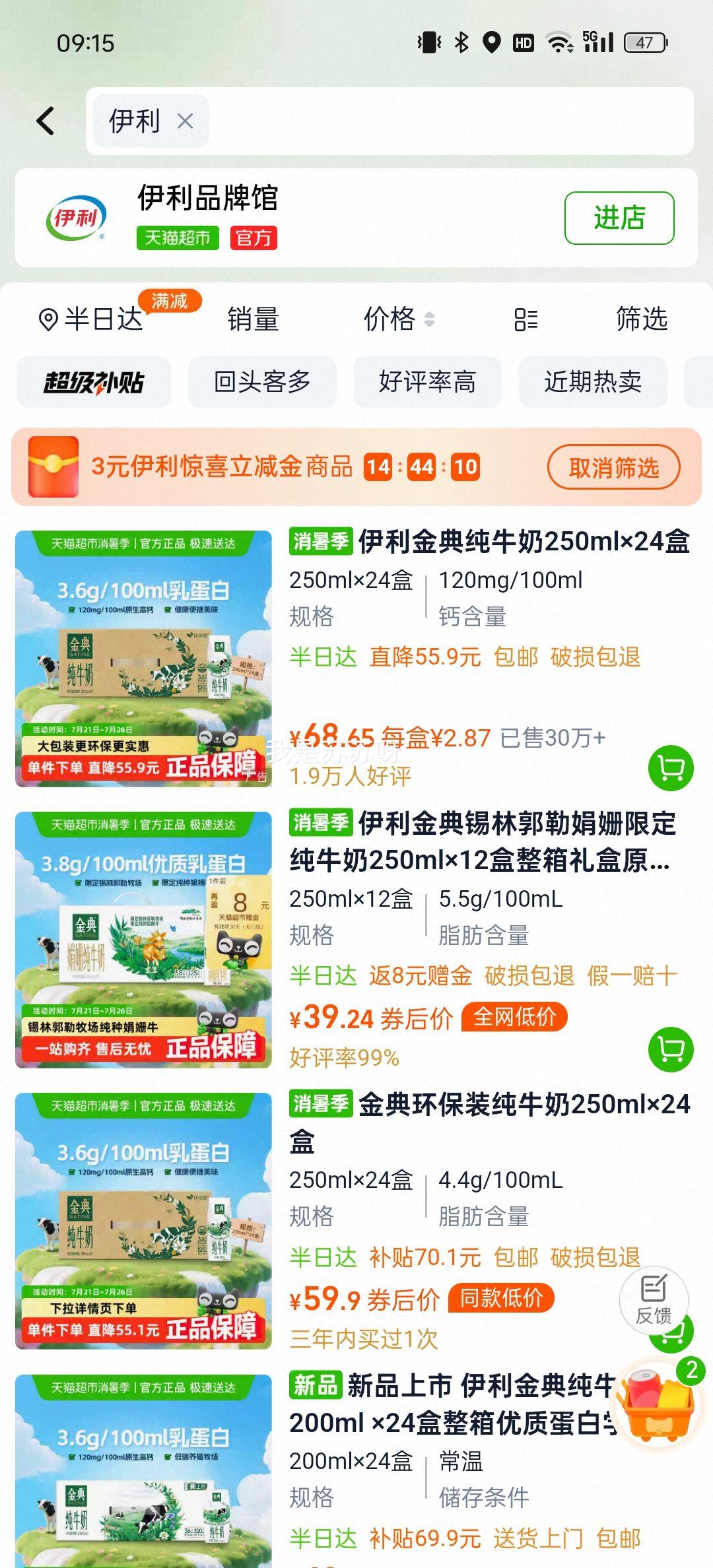Enable the 好评率高 filter
Image resolution: width=713 pixels, height=1568 pixels.
coord(426,383)
